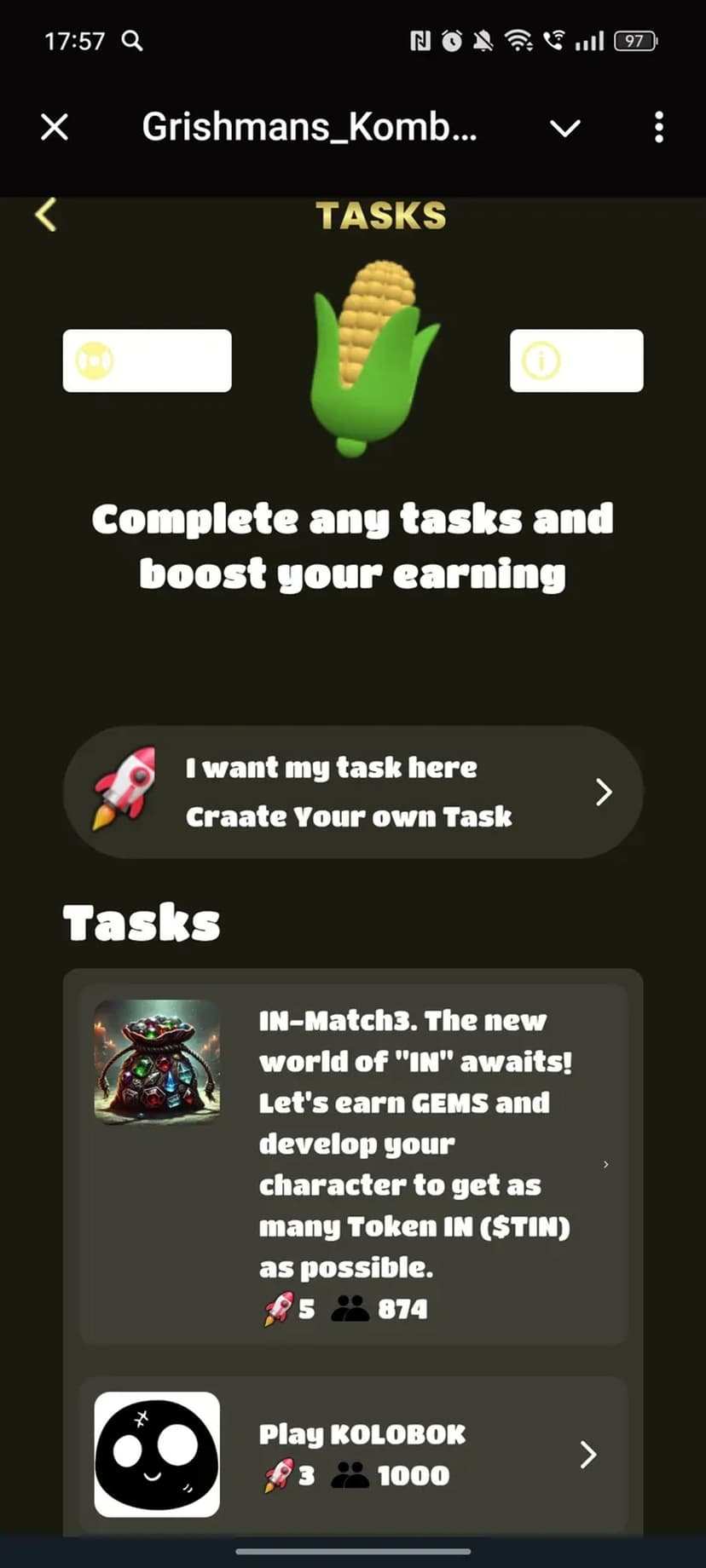Viewport: 706px width, 1568px height.
Task: Go back from the Tasks page
Action: pyautogui.click(x=46, y=215)
